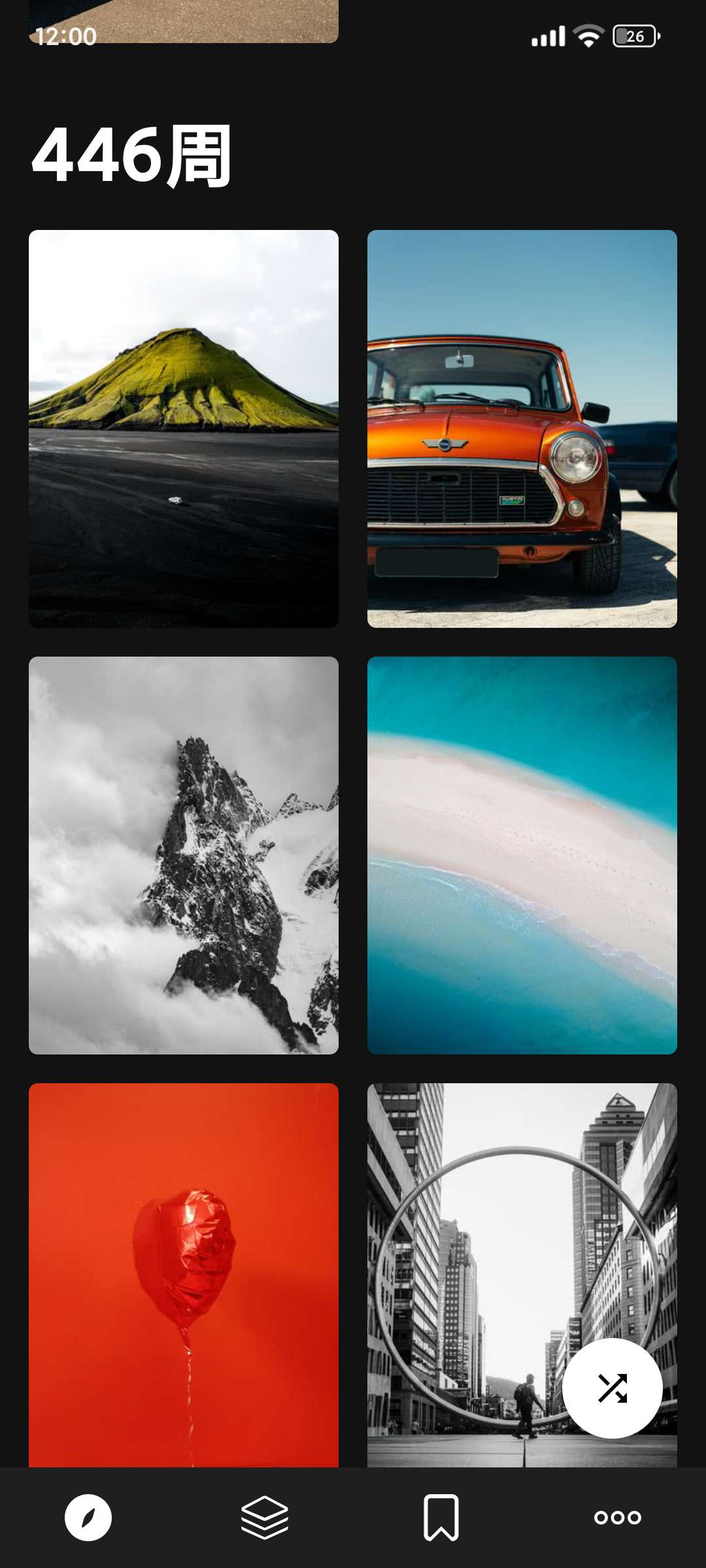Image resolution: width=706 pixels, height=1568 pixels.
Task: Go to the collections layers tab
Action: coord(265,1517)
